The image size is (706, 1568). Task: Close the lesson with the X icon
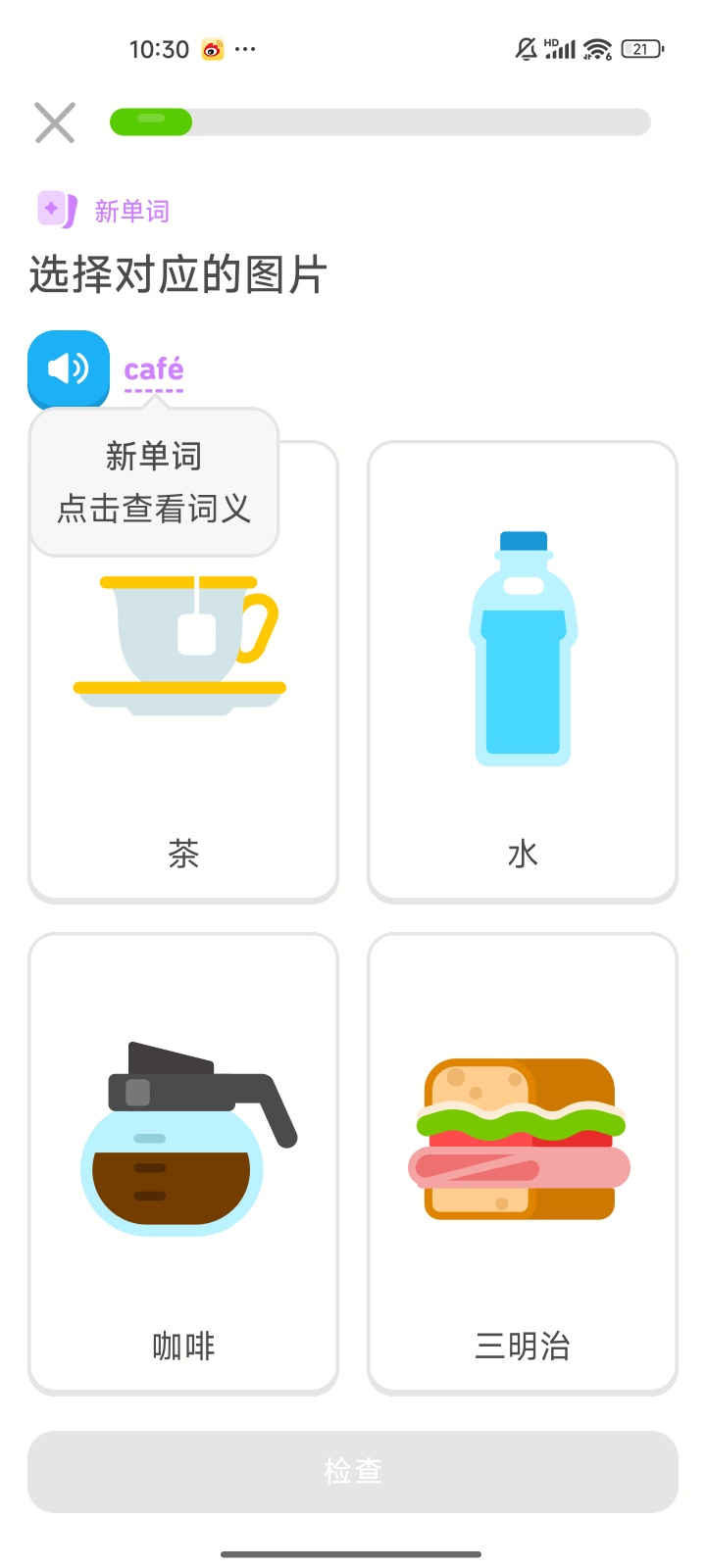tap(55, 123)
